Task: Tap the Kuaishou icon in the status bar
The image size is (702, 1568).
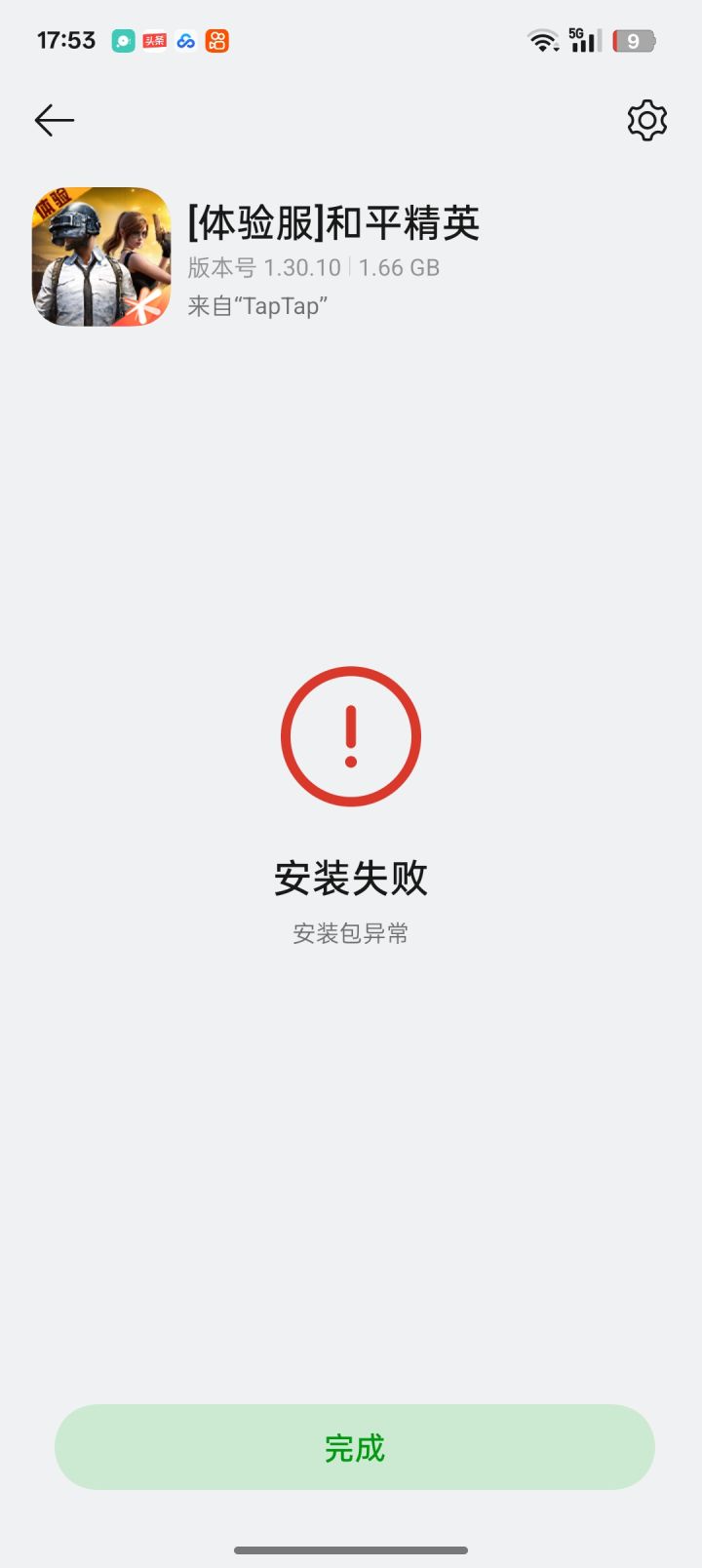Action: (x=216, y=40)
